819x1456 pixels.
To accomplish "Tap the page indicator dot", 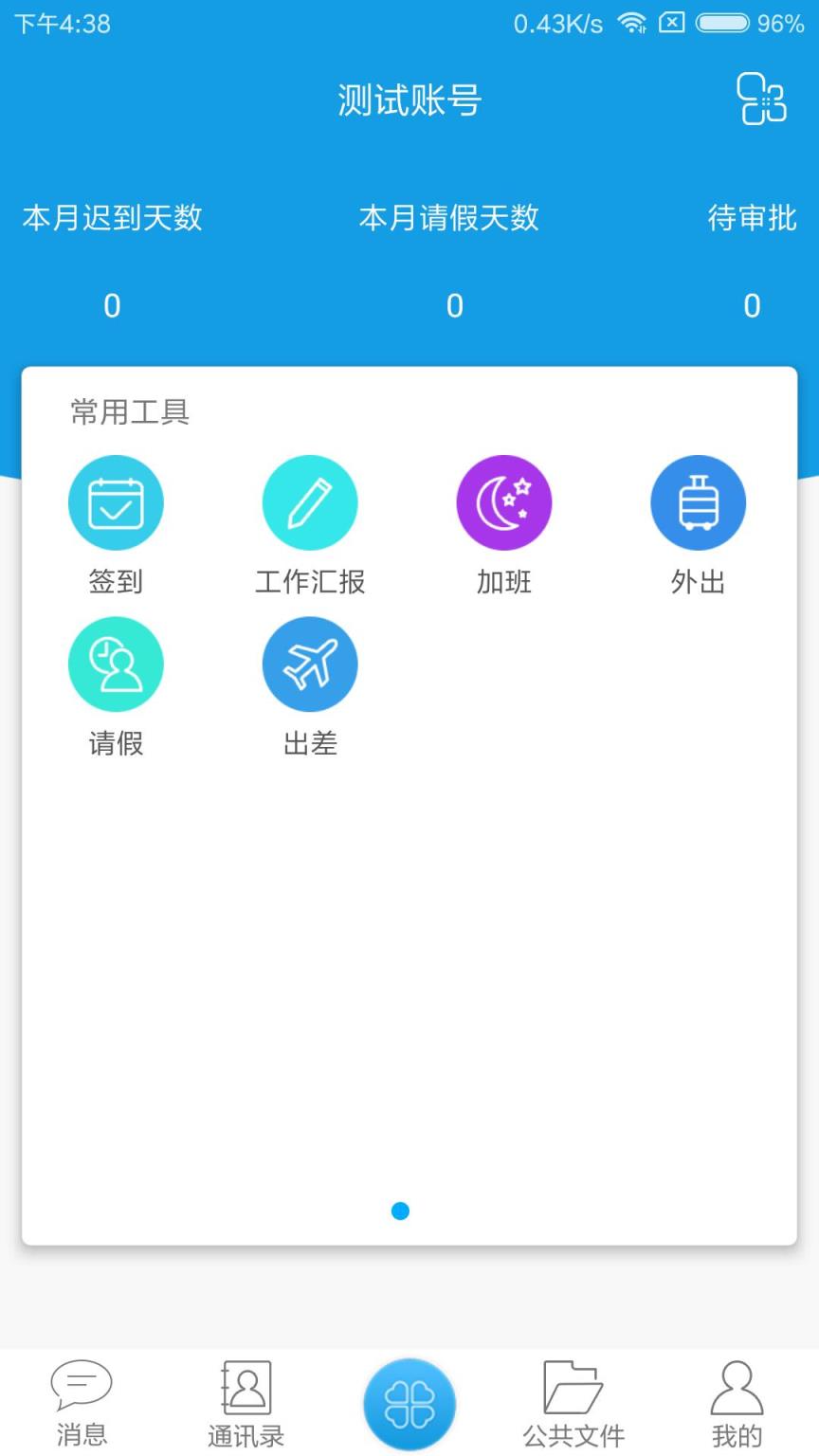I will click(401, 1210).
